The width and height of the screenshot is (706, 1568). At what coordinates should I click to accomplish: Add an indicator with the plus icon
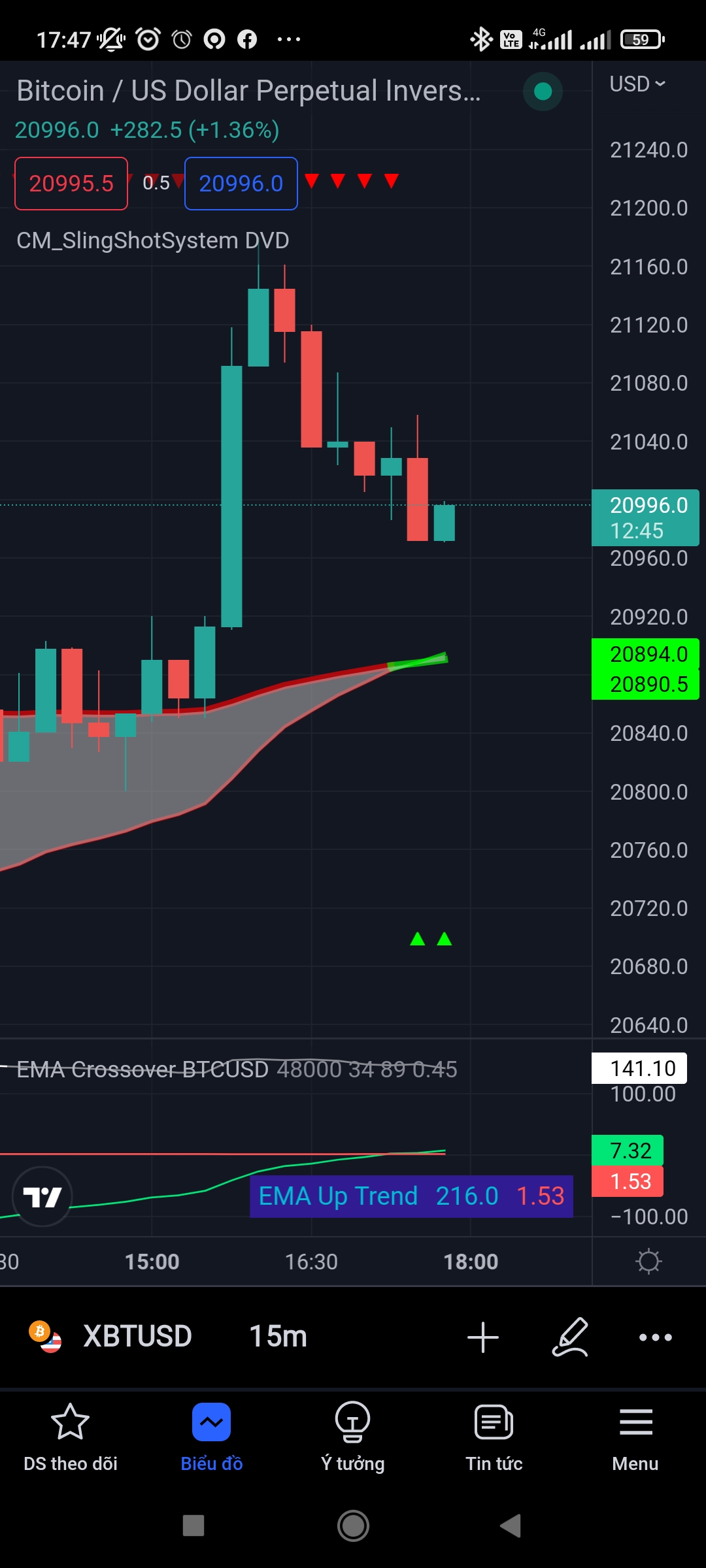[483, 1337]
